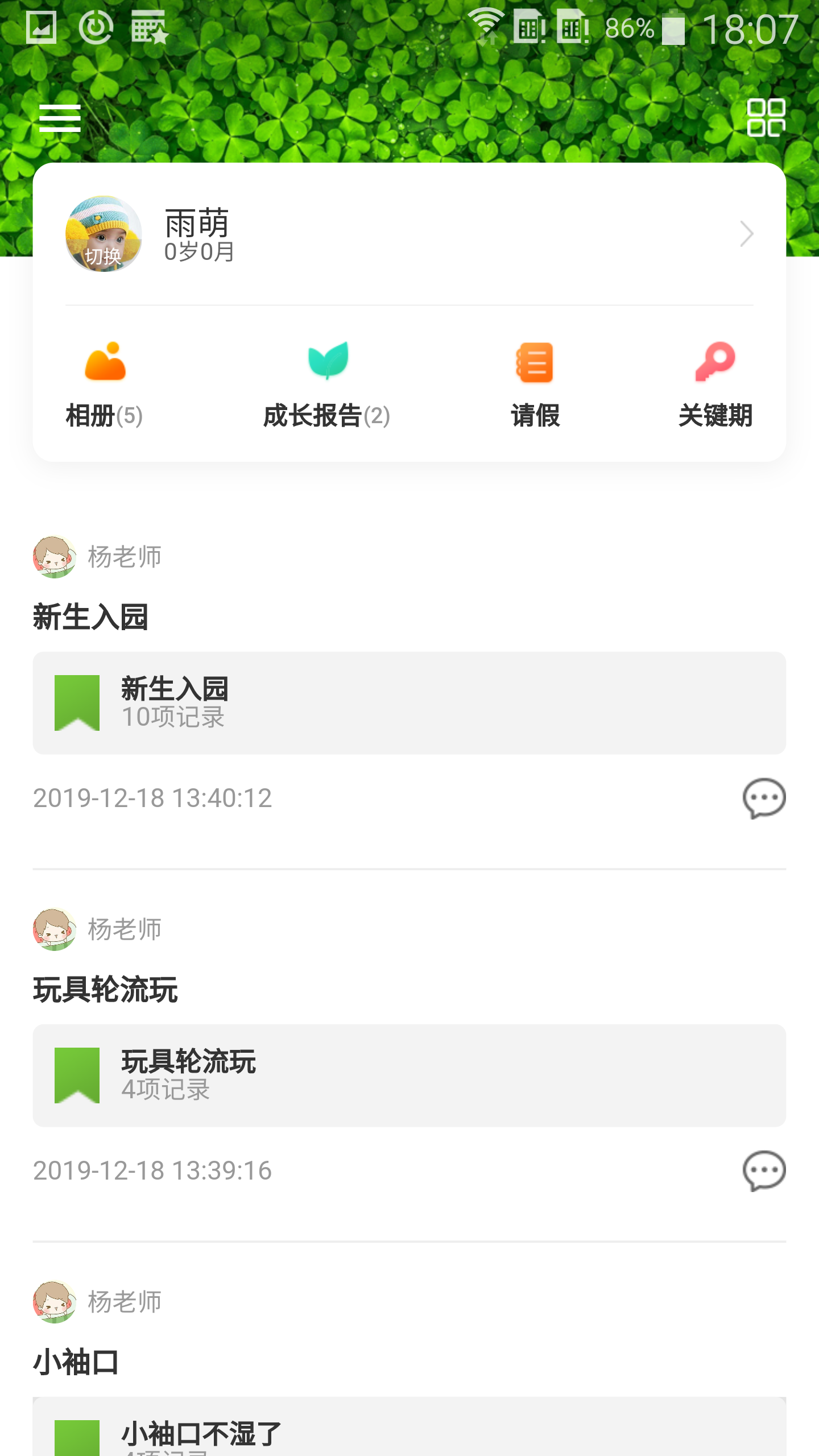Open the 新生入园 10项记录 card
The image size is (819, 1456).
pos(409,703)
